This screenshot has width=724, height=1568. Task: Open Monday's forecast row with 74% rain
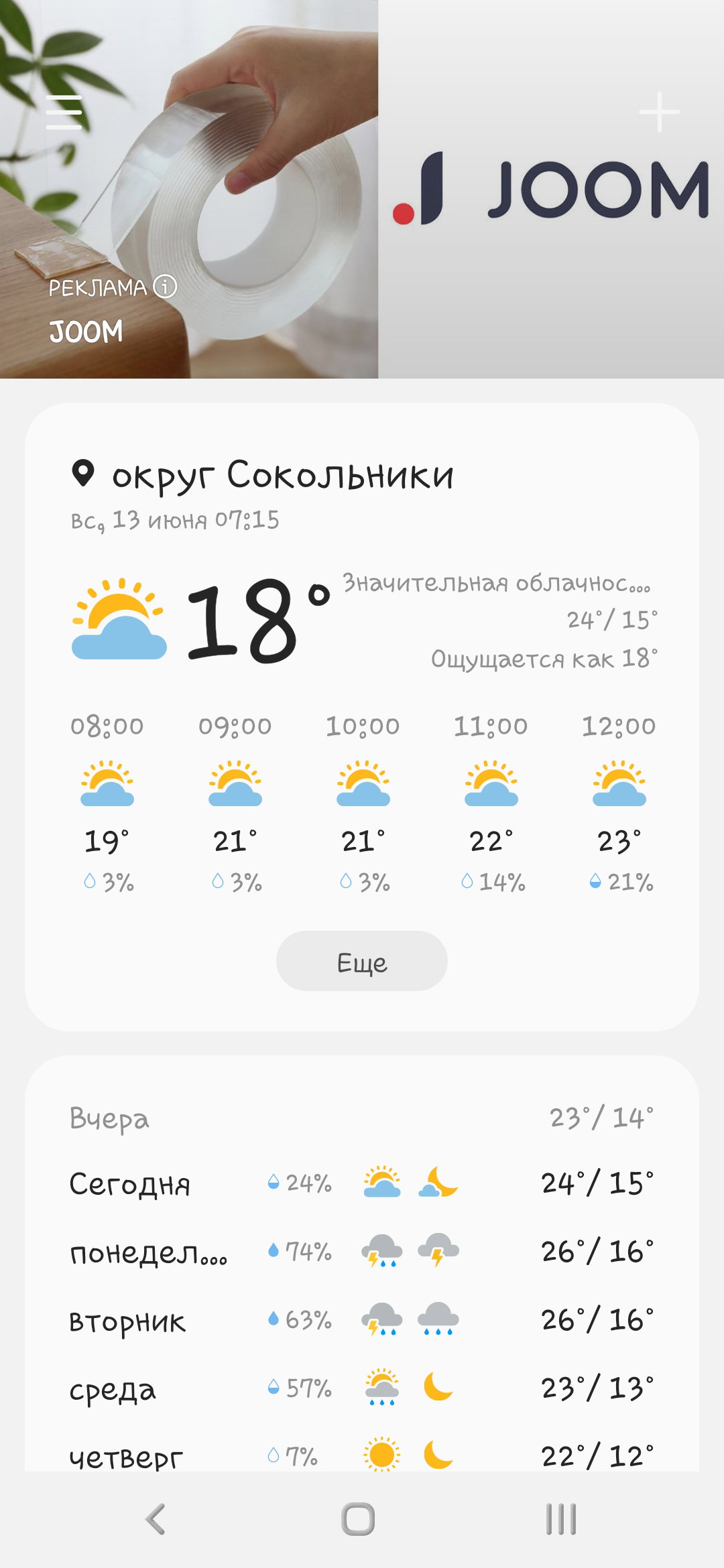362,1252
